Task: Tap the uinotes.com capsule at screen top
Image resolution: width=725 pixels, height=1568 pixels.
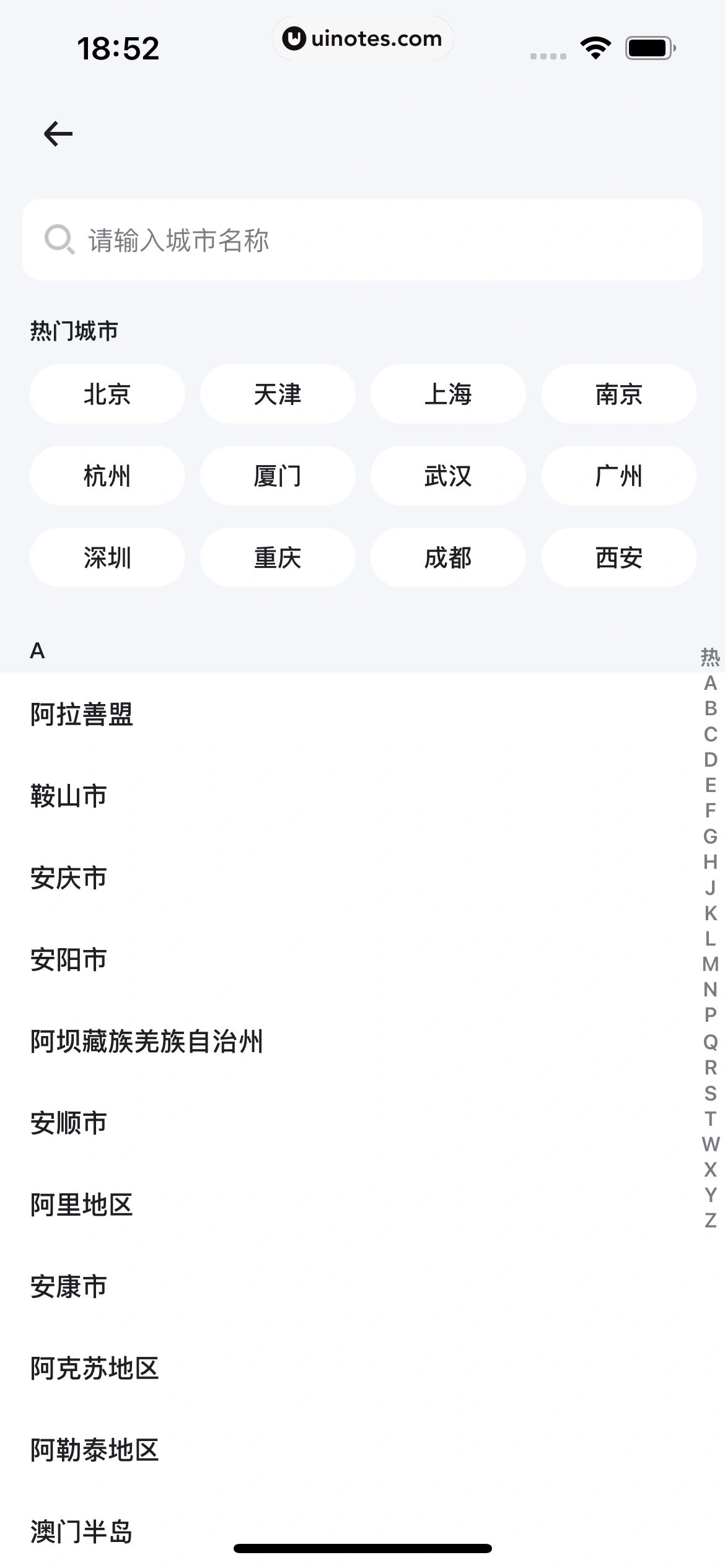Action: pyautogui.click(x=362, y=38)
